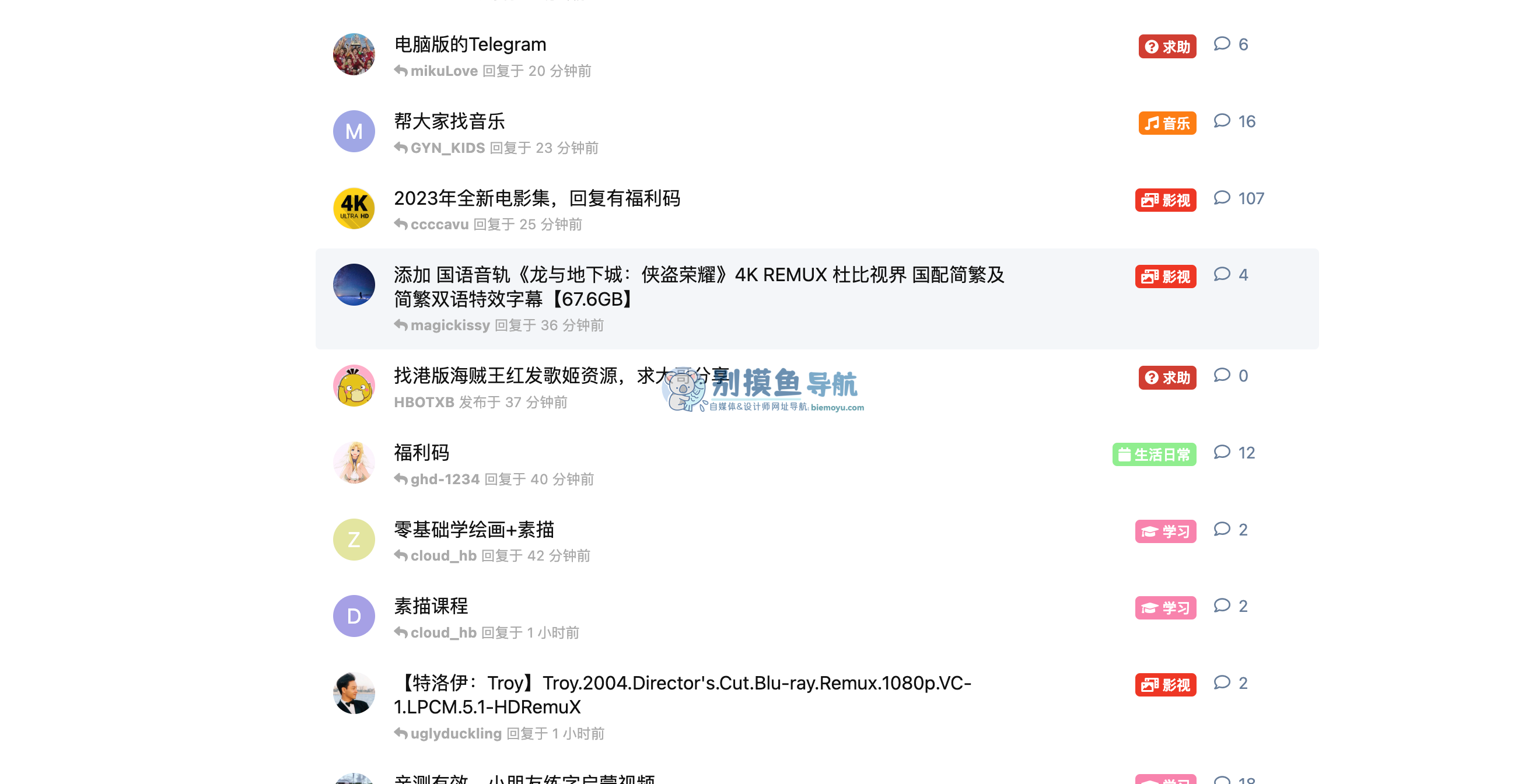View comments on 2023年全新电影集
This screenshot has width=1532, height=784.
[1238, 198]
